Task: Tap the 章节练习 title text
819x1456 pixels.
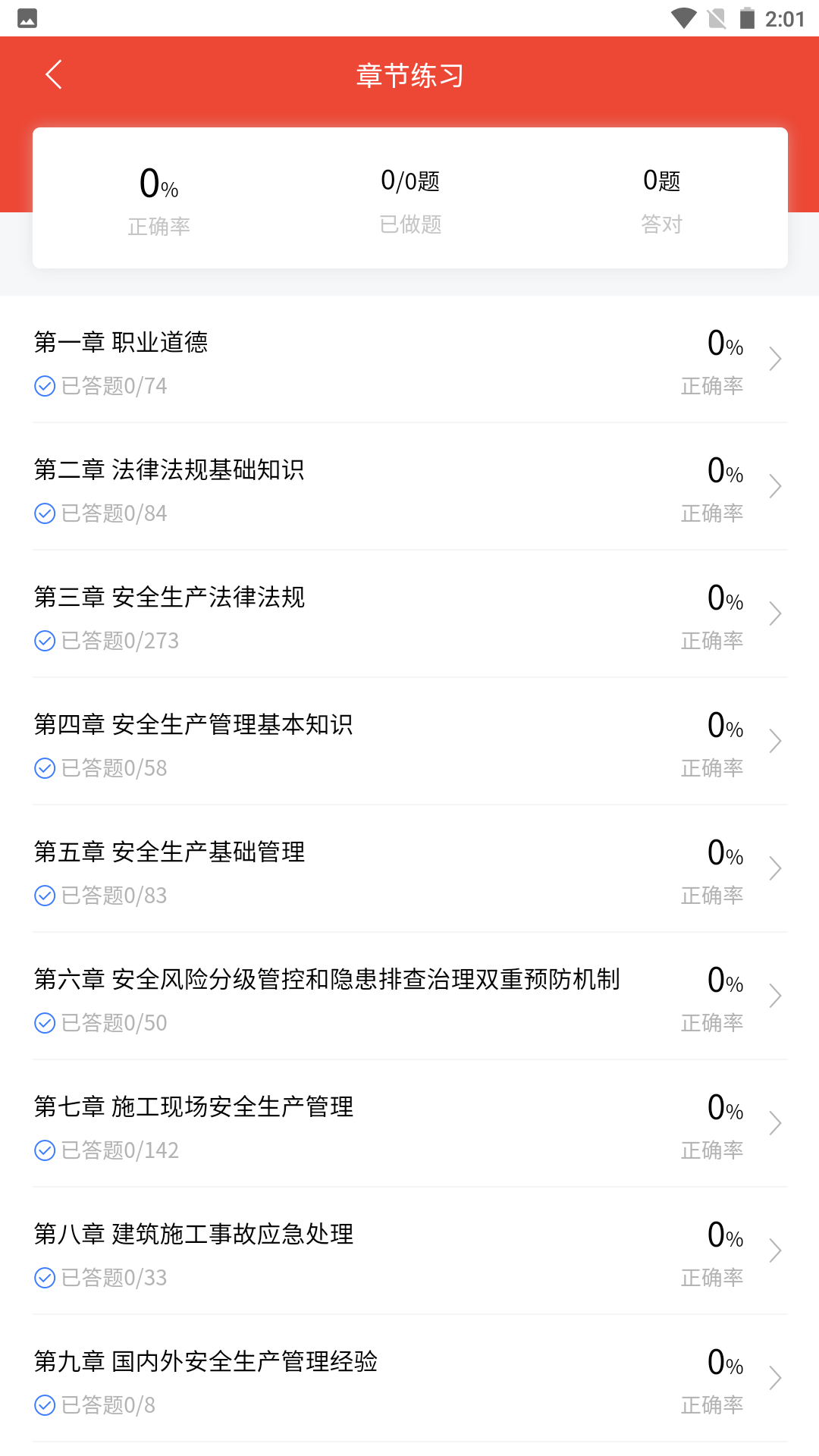Action: (x=409, y=75)
